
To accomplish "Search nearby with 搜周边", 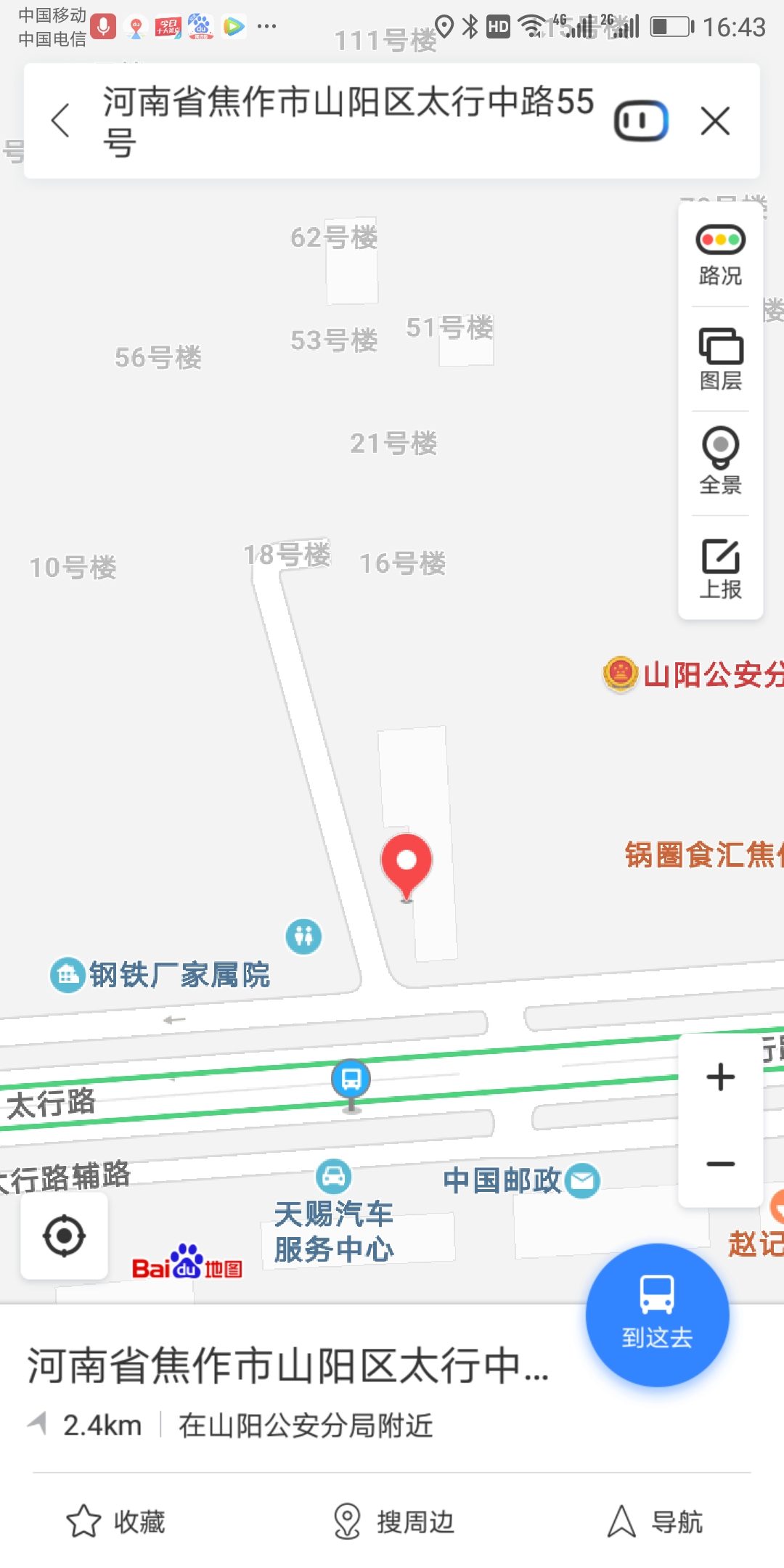I will [x=393, y=1522].
